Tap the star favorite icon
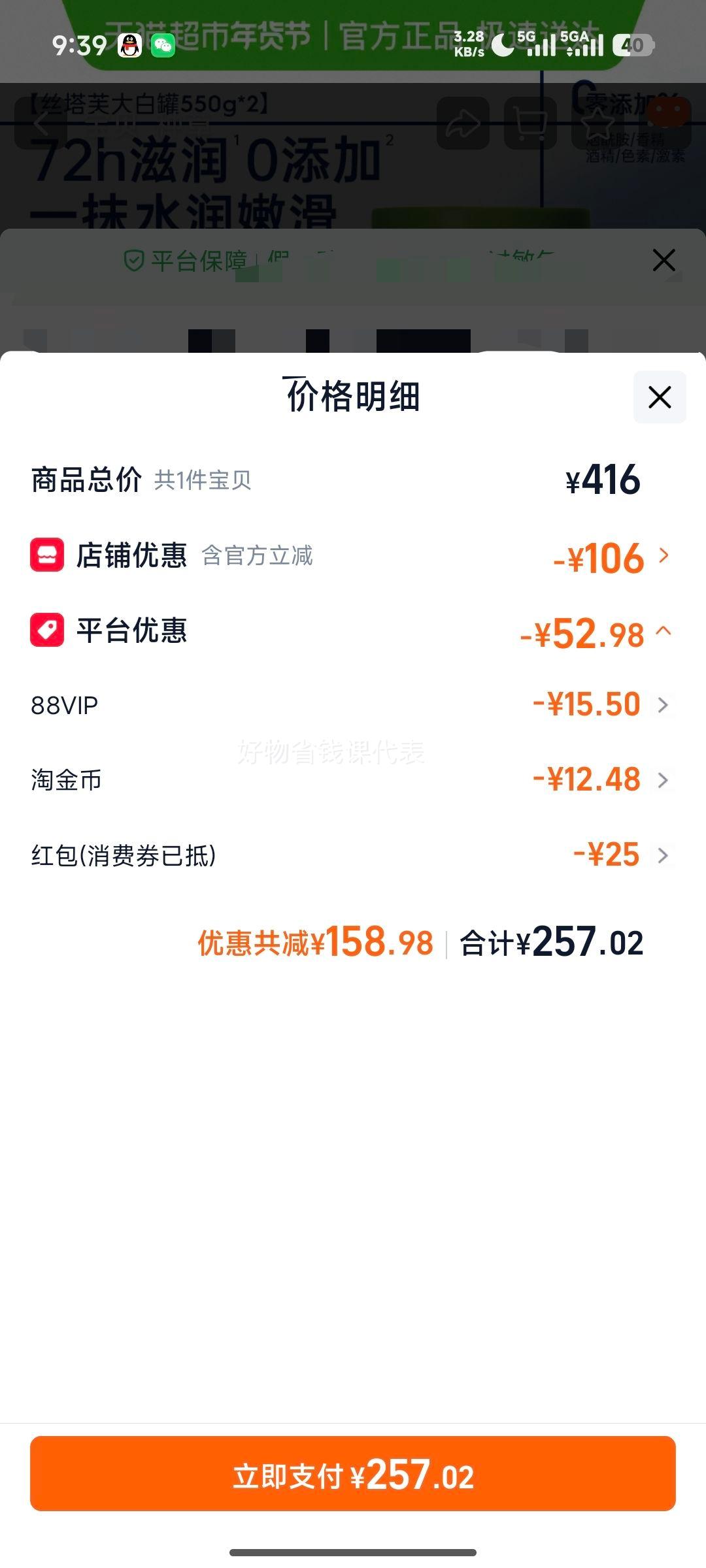Screen dimensions: 706x1568 point(597,124)
